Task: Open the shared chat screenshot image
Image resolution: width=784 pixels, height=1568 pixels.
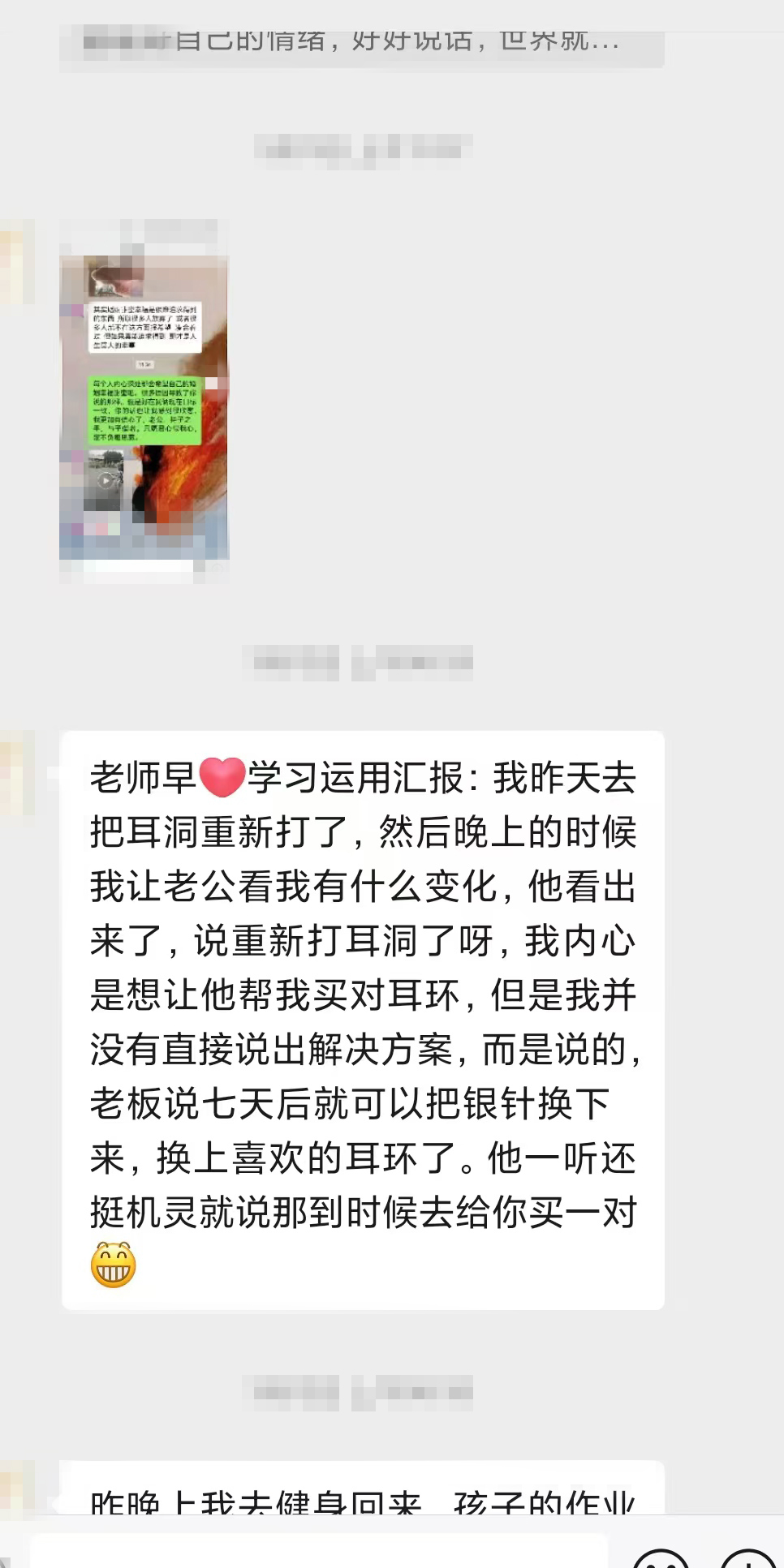Action: coord(144,407)
